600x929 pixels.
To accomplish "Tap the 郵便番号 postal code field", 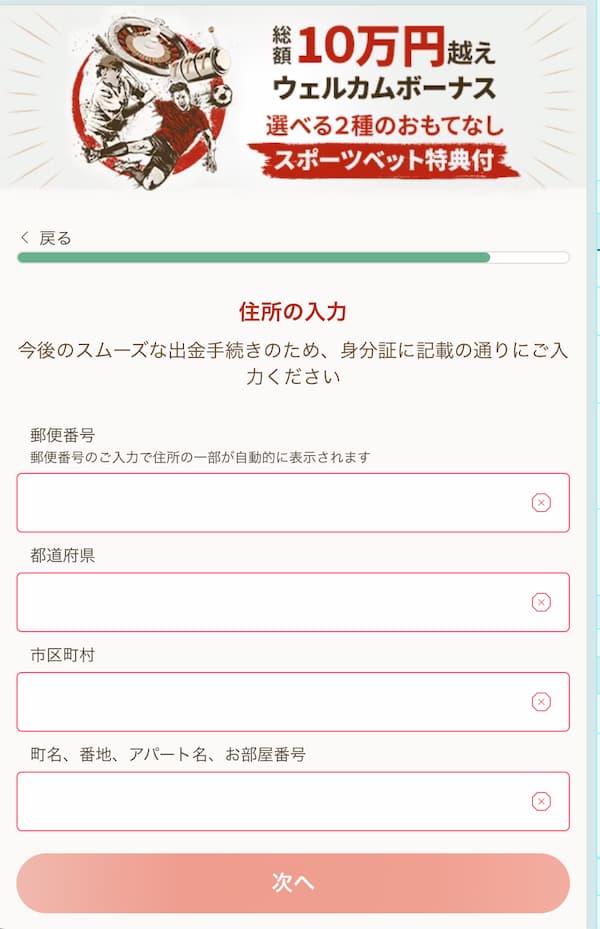I will (x=270, y=503).
